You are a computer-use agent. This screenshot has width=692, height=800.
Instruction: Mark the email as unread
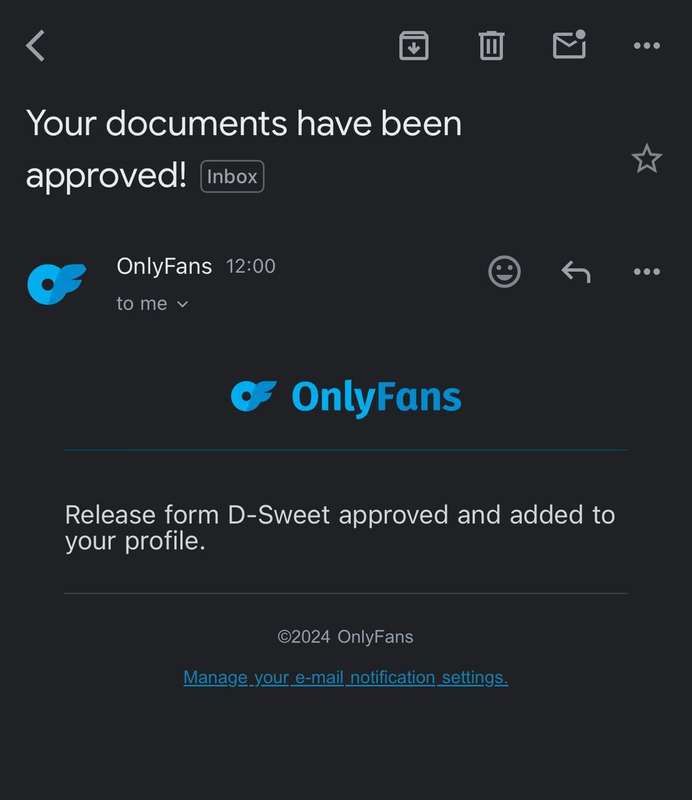click(x=569, y=45)
